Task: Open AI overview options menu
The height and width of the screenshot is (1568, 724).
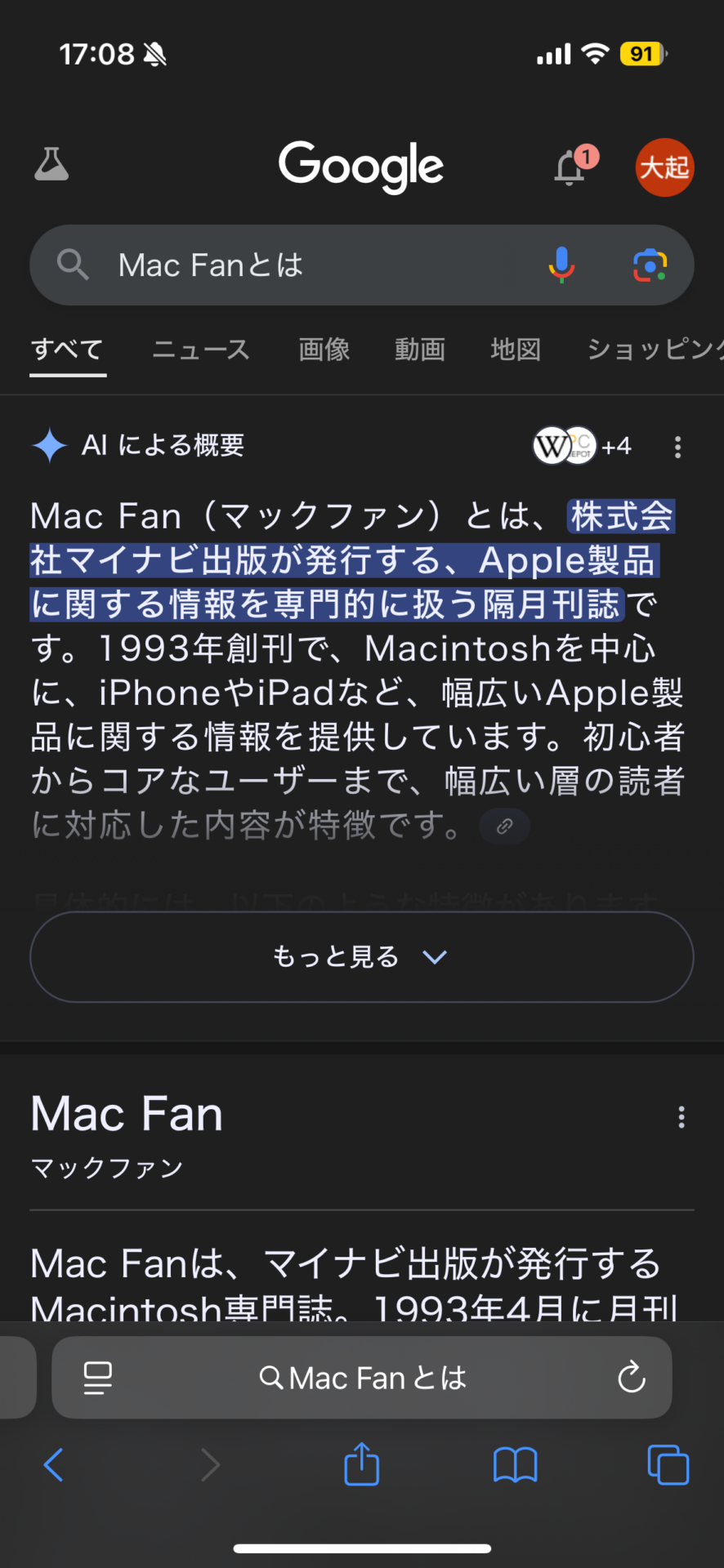Action: (x=677, y=447)
